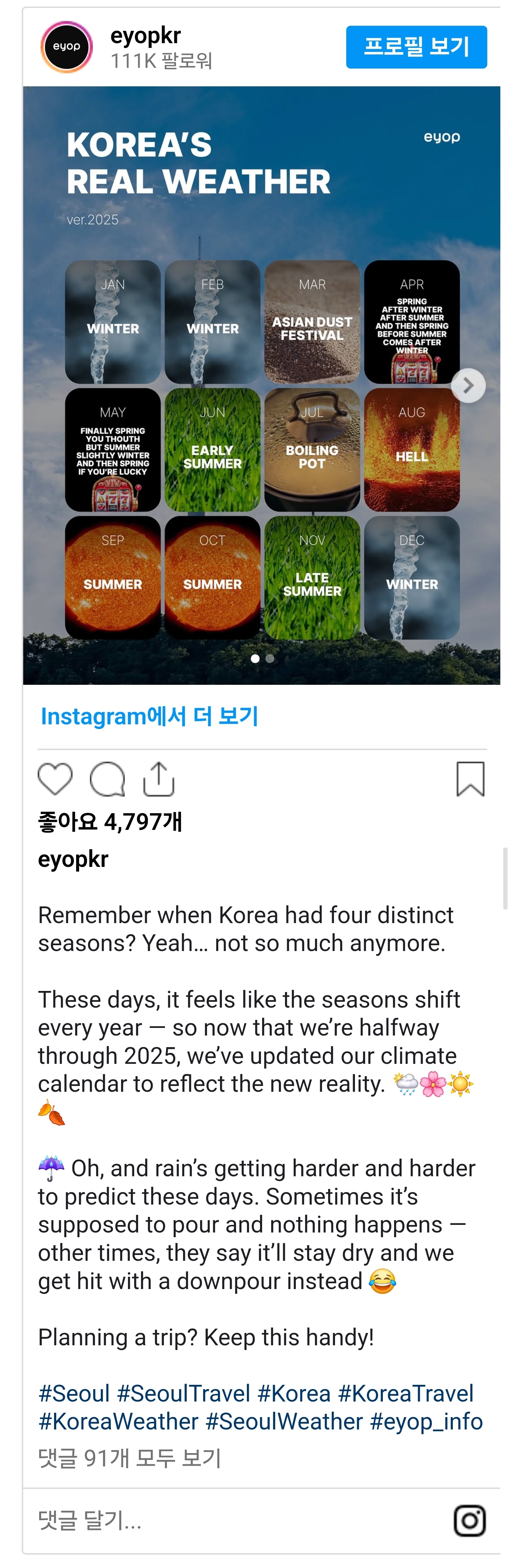The image size is (521, 1568).
Task: Open the #Seoul hashtag
Action: coord(74,1393)
